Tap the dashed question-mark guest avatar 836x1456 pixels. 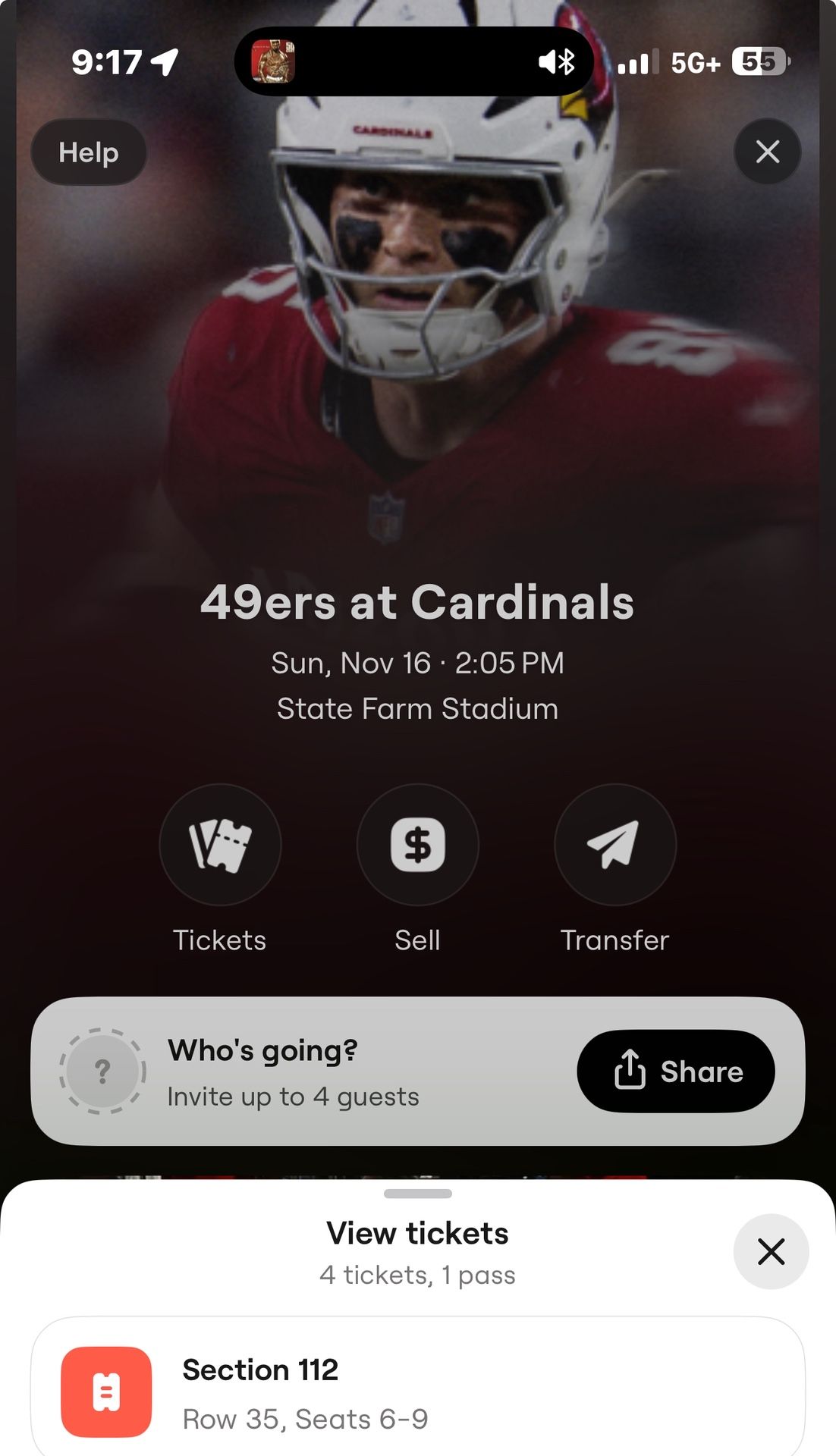[x=105, y=1071]
